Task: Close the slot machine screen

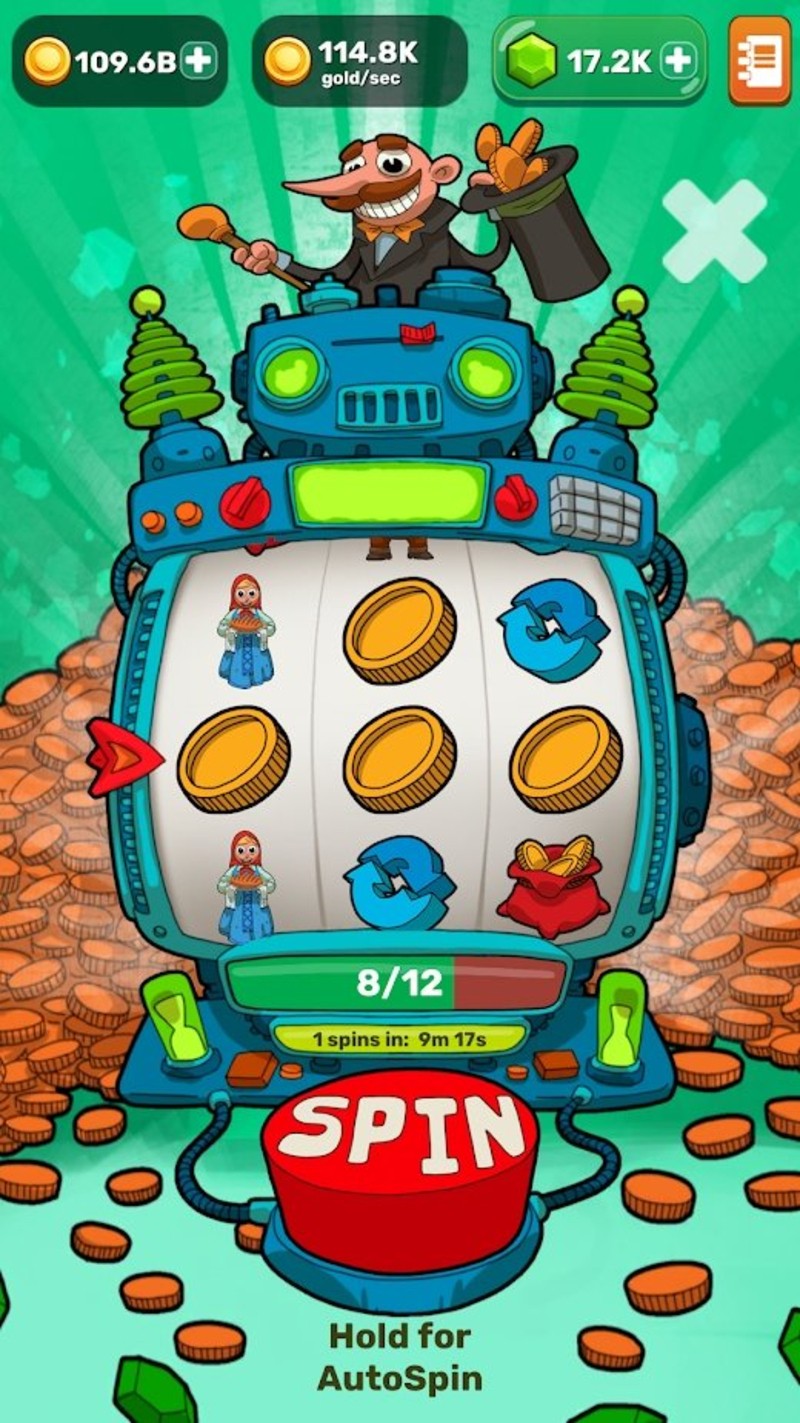Action: [x=714, y=231]
